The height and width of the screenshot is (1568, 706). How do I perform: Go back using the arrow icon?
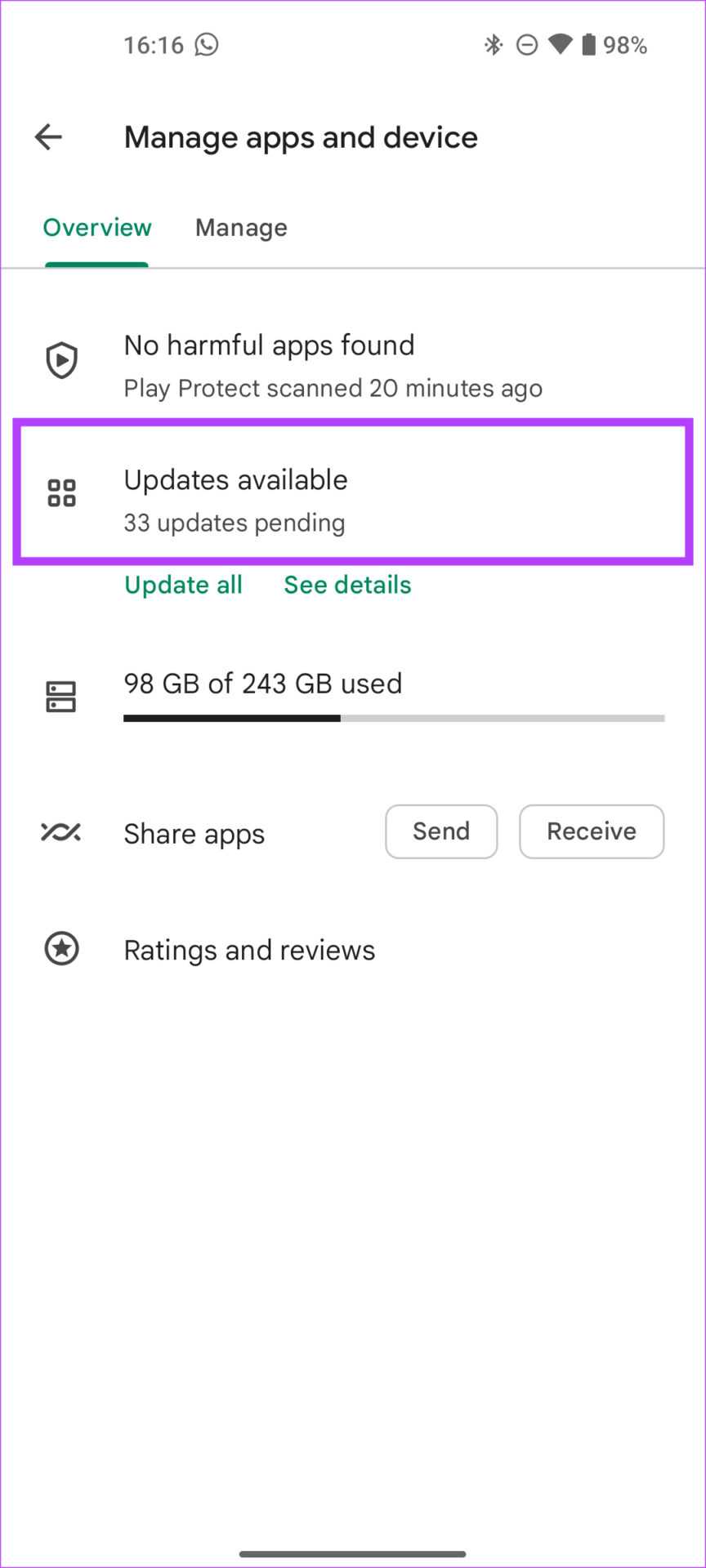point(49,137)
